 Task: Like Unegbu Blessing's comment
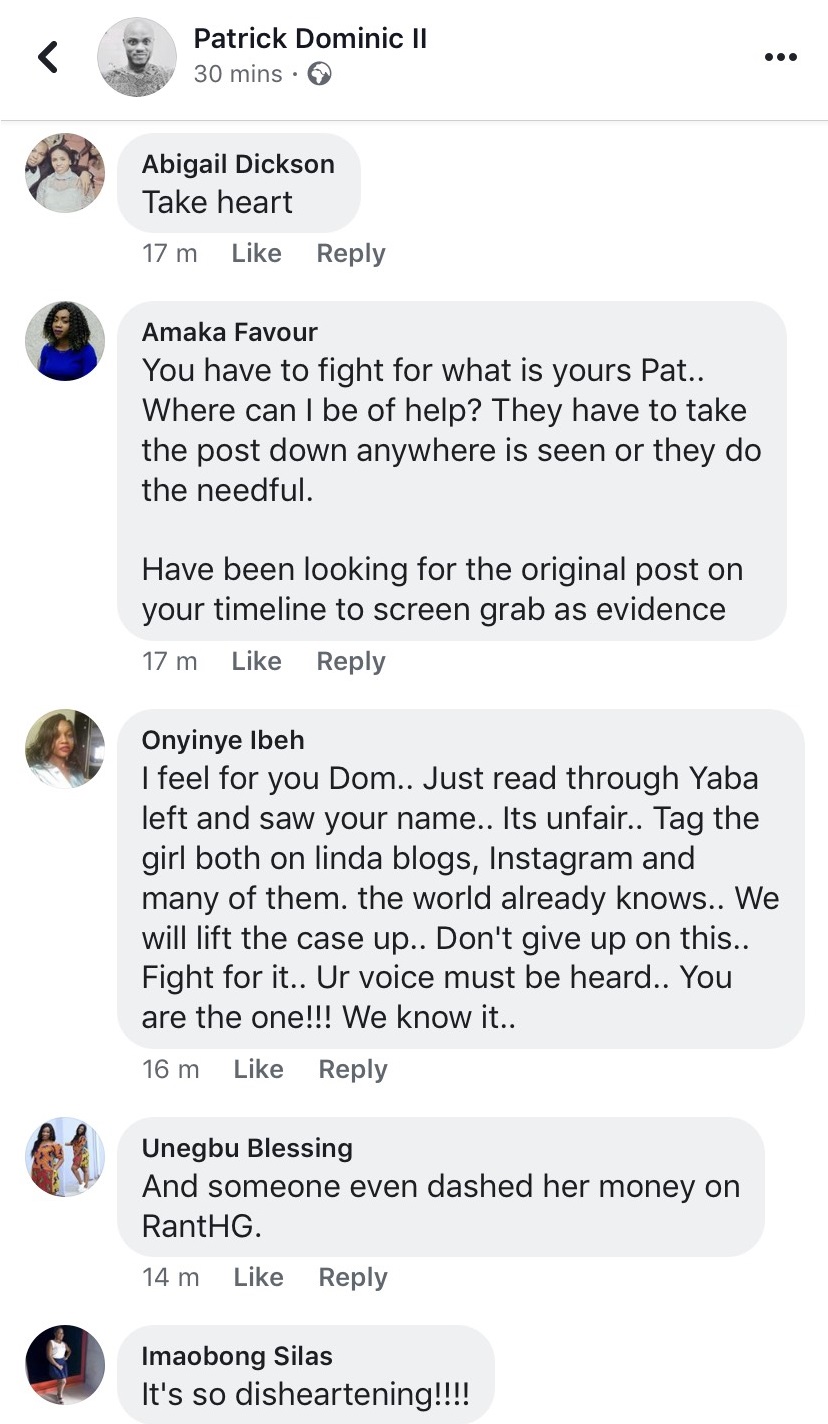pyautogui.click(x=258, y=1278)
